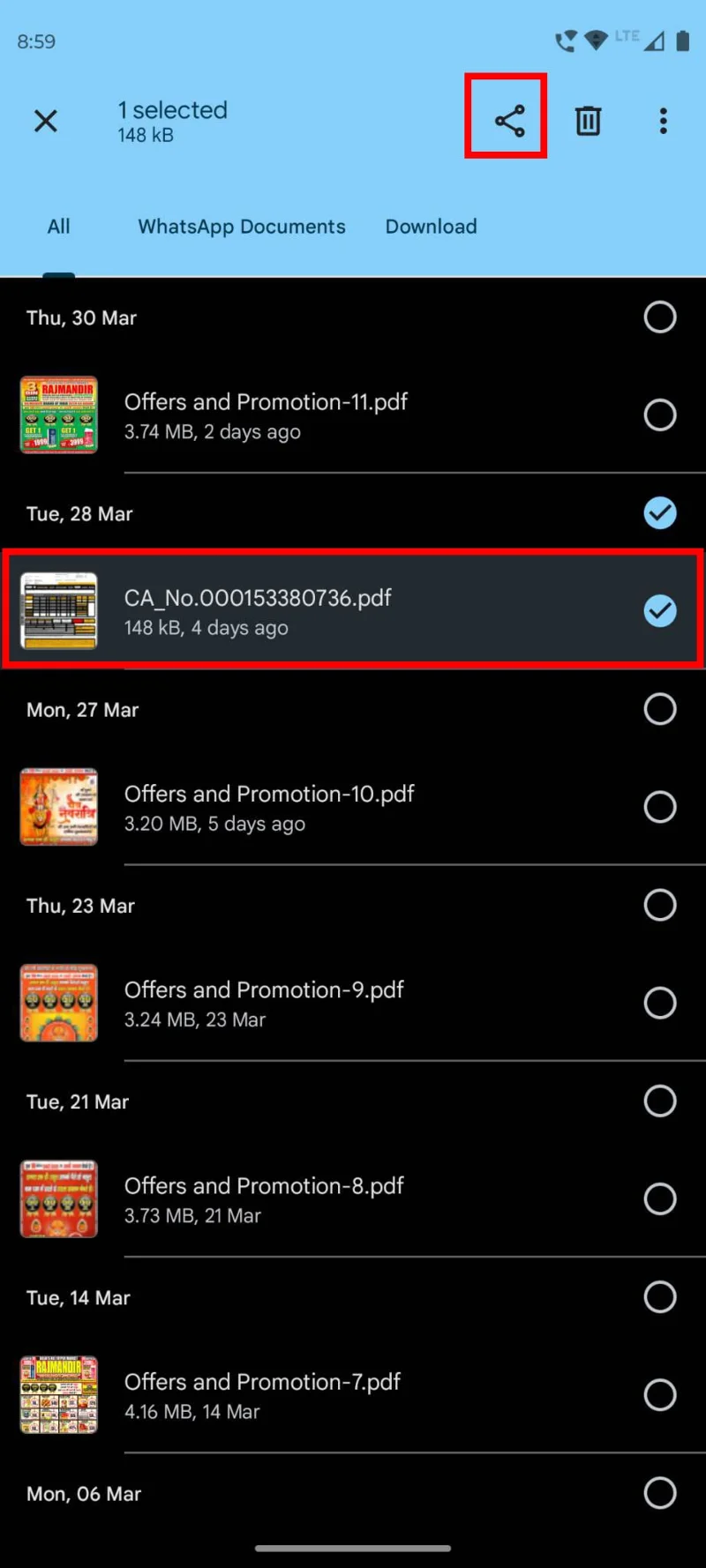Select Offers and Promotion-9.pdf
The image size is (706, 1568).
pos(659,1003)
